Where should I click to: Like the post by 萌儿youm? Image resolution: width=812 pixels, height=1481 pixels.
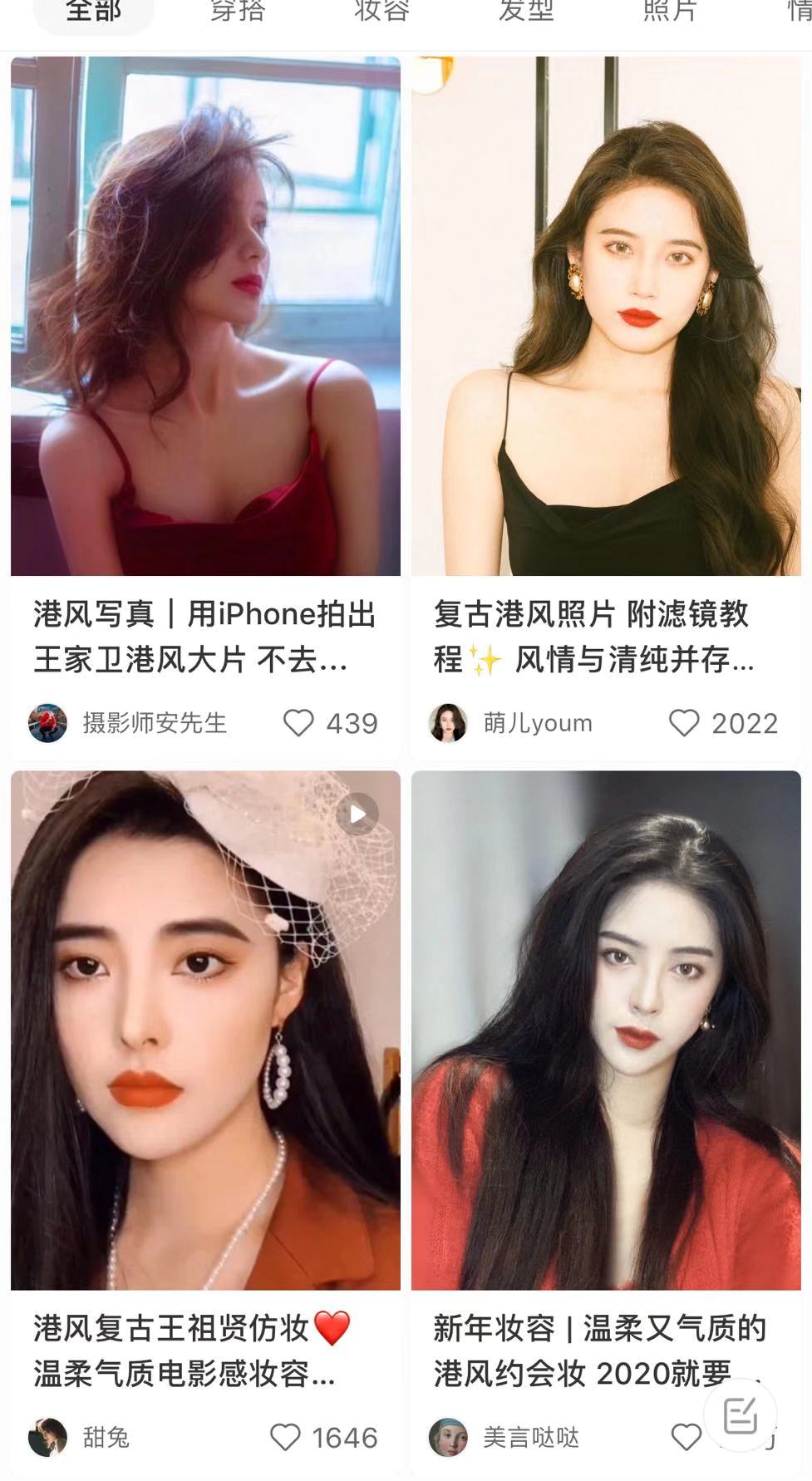pos(684,723)
